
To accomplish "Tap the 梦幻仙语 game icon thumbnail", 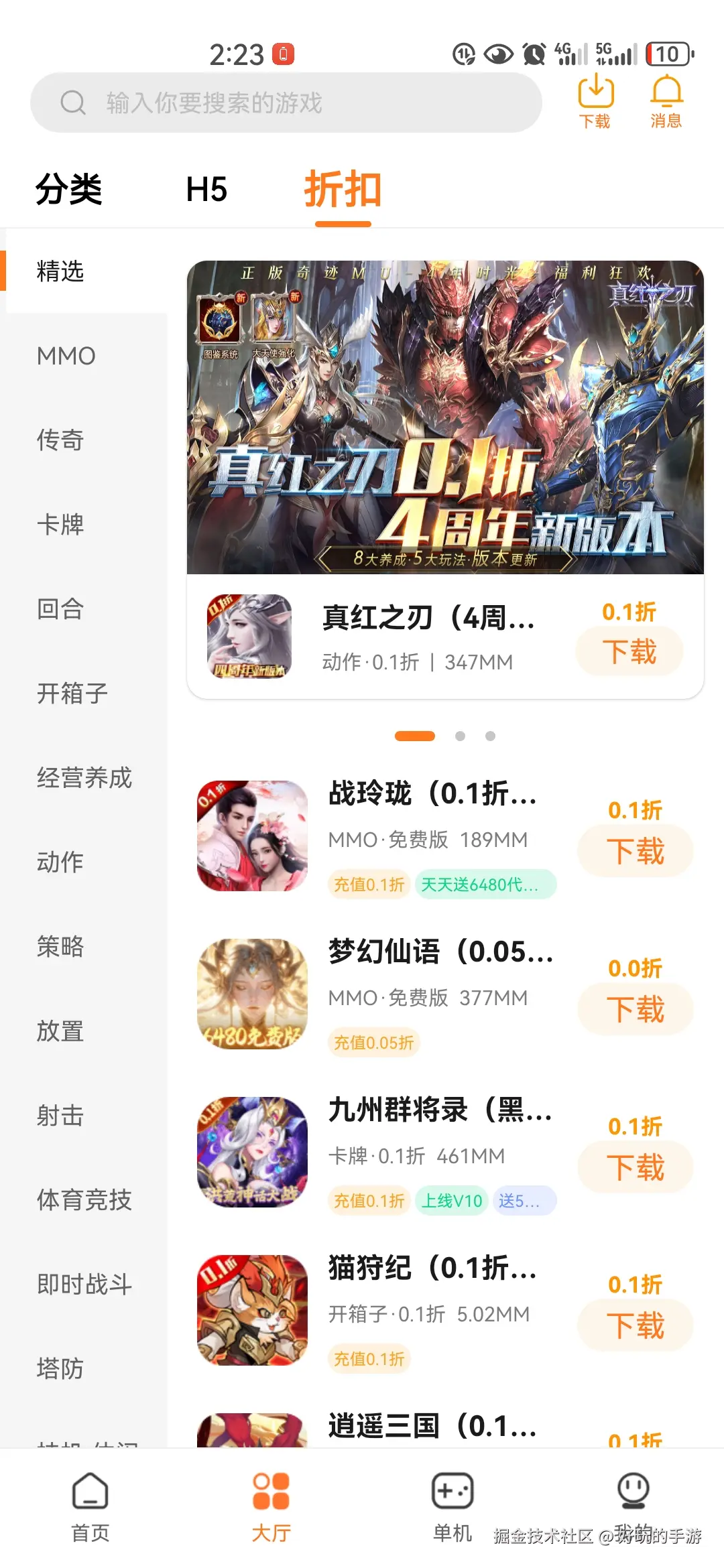I will [253, 994].
